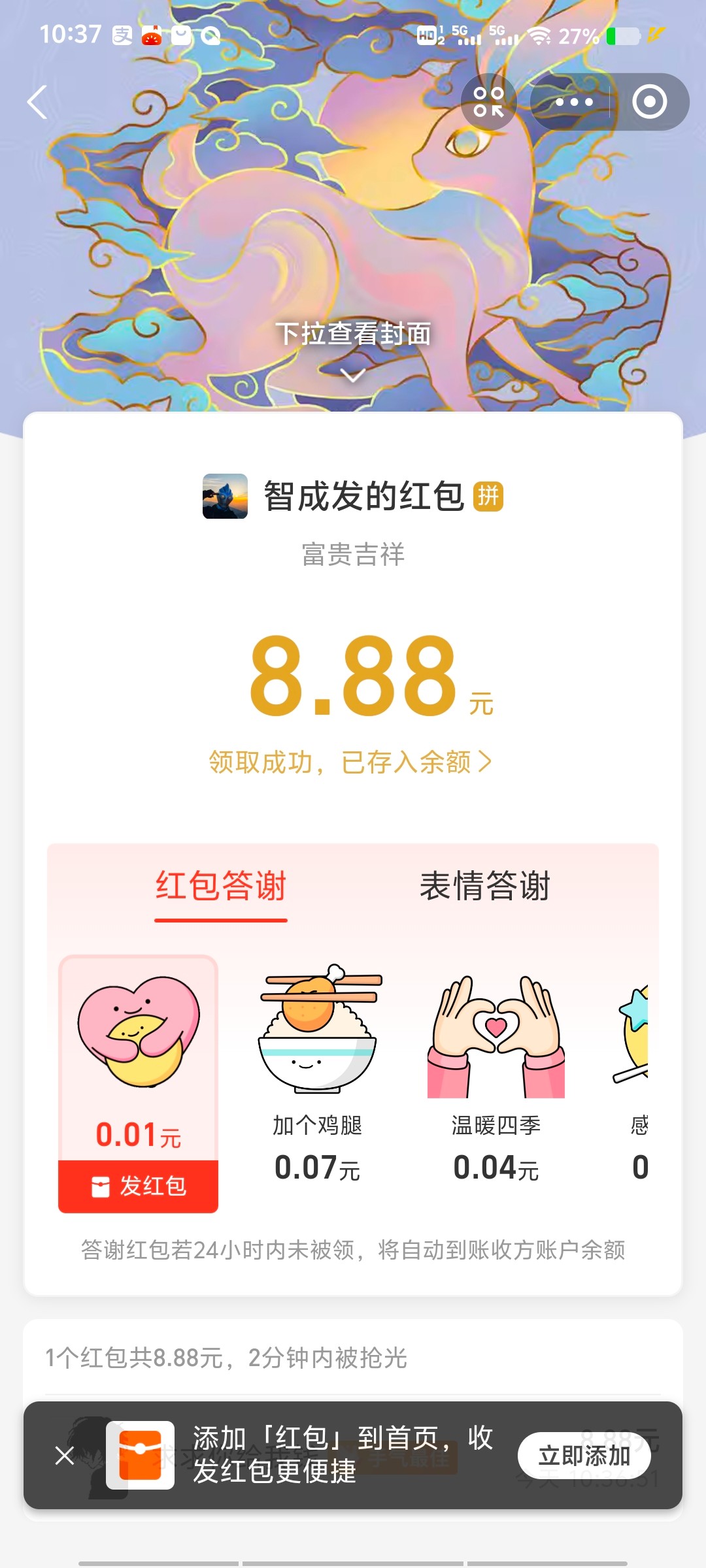Switch to the 表情答谢 tab
This screenshot has height=1568, width=706.
coord(485,886)
